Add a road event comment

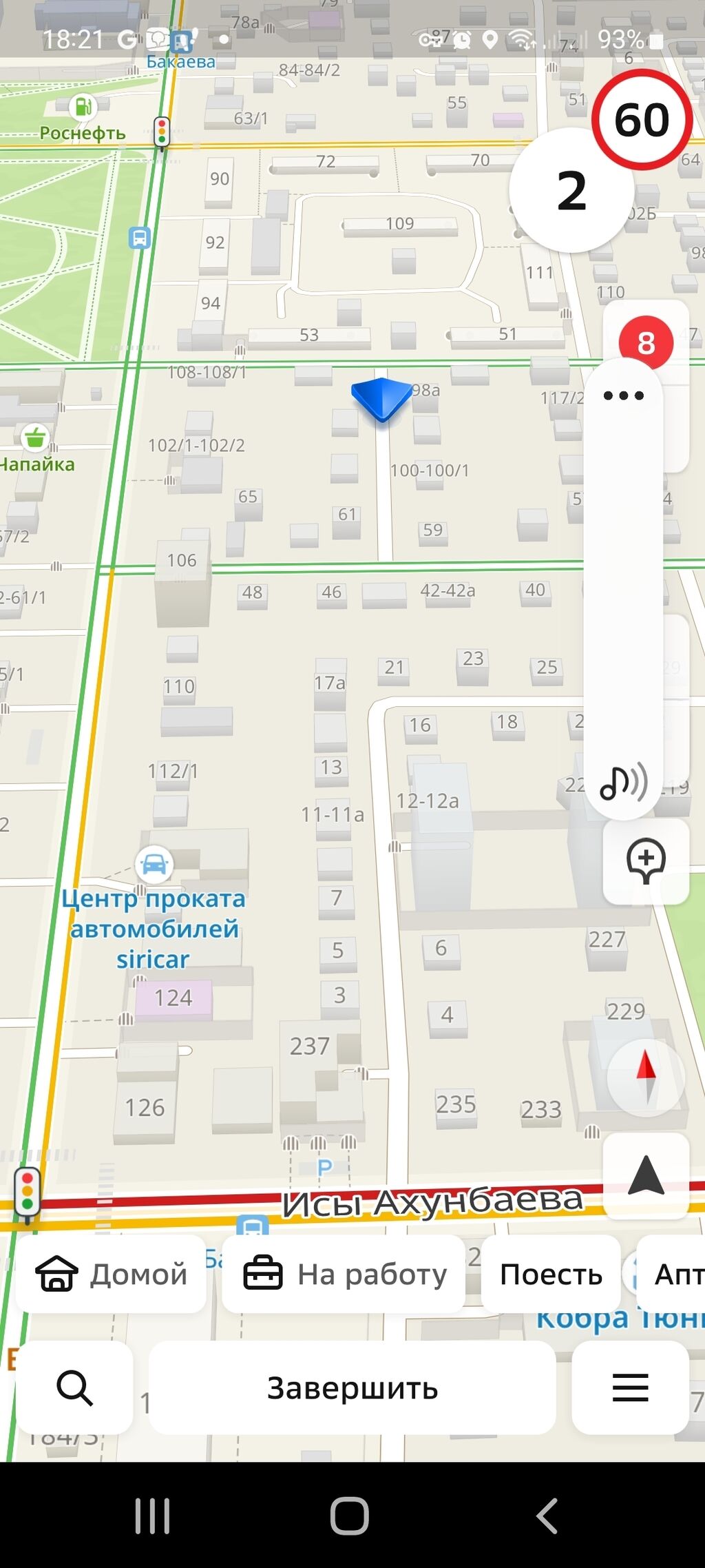(x=646, y=861)
